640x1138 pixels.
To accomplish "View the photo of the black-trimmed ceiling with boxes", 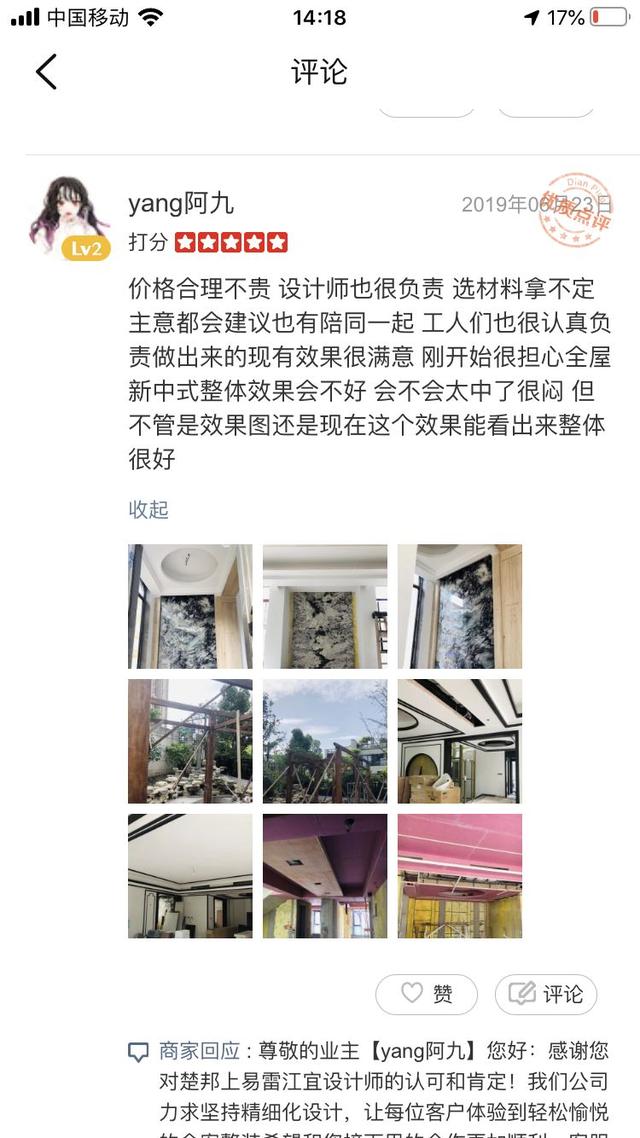I will (x=459, y=741).
